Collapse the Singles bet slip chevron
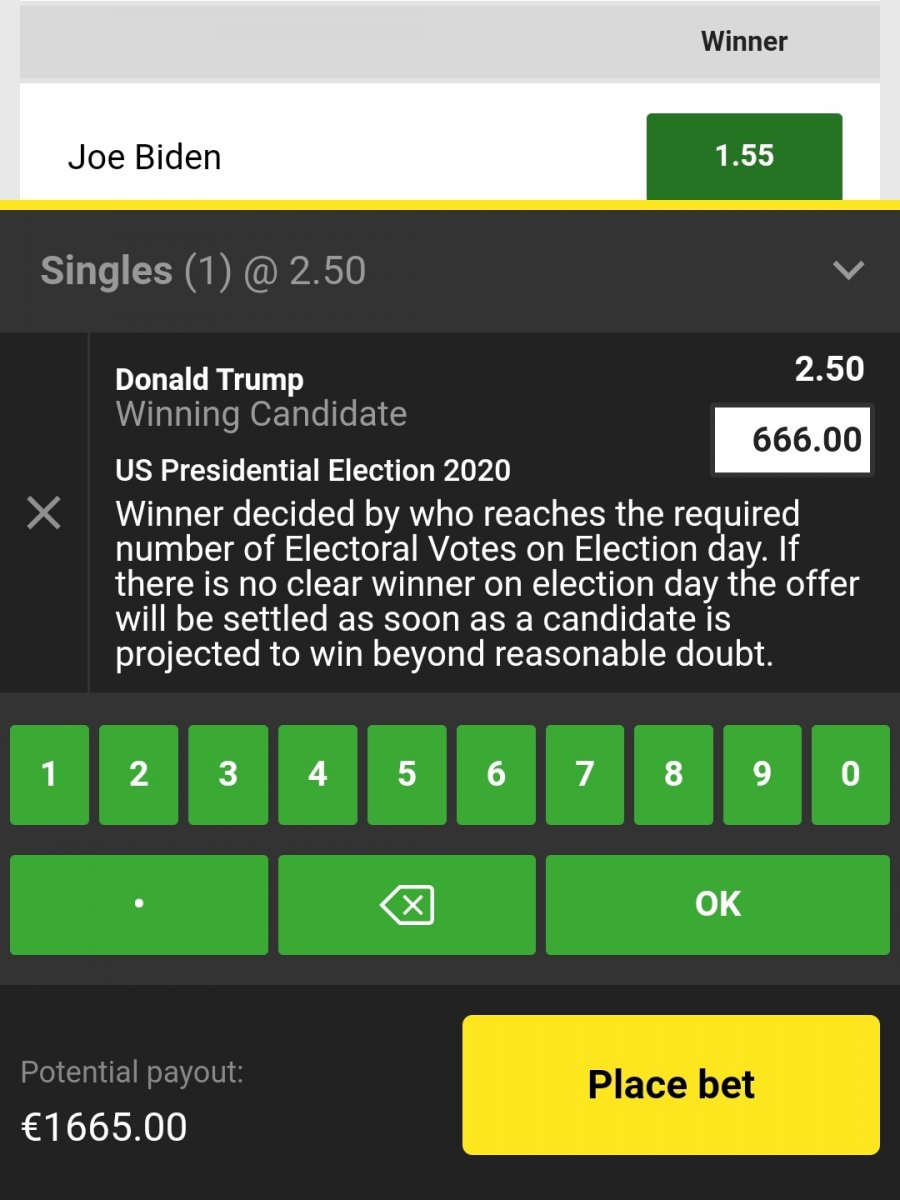This screenshot has width=900, height=1200. [x=848, y=271]
